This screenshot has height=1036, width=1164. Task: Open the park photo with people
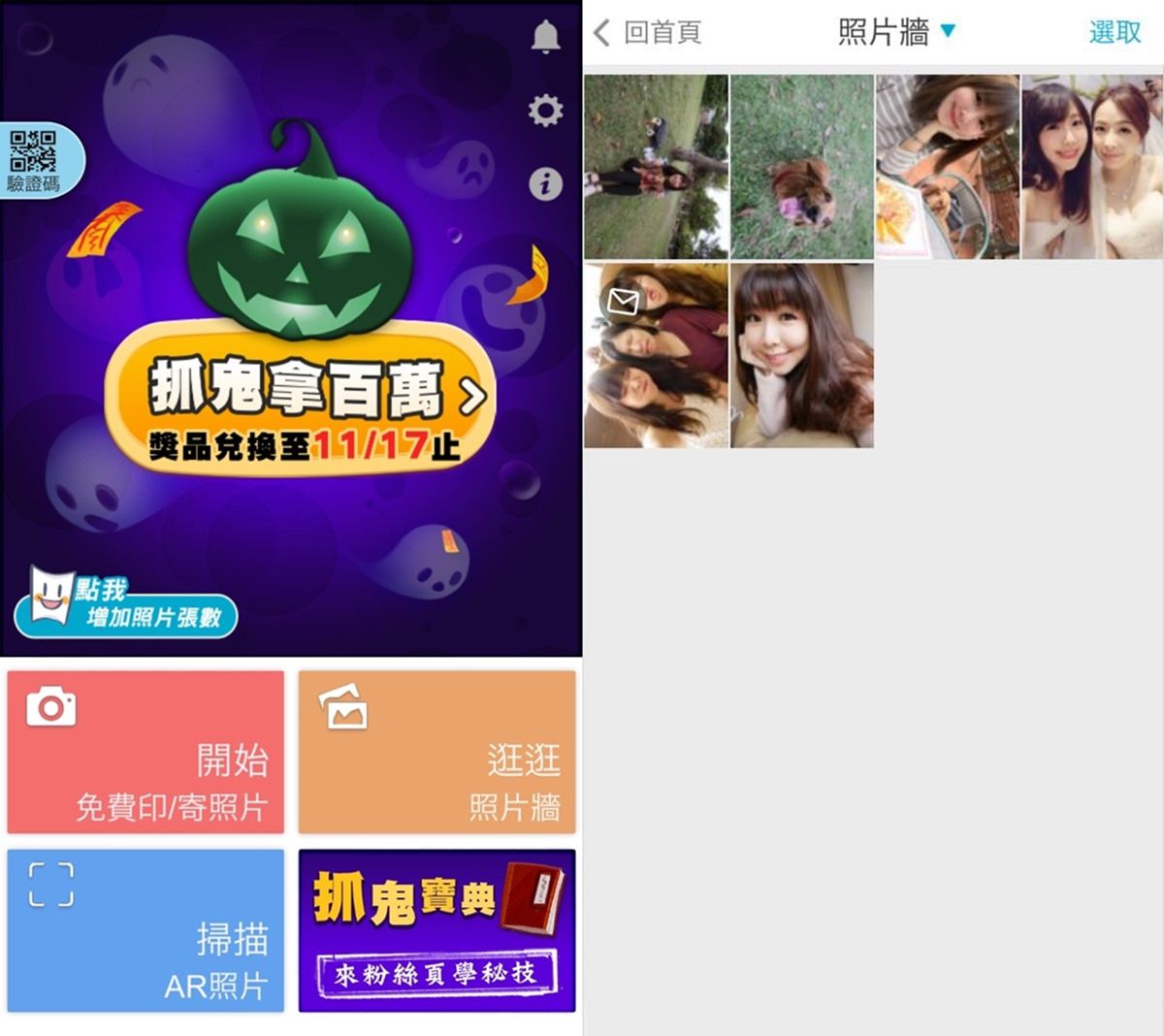pos(656,167)
